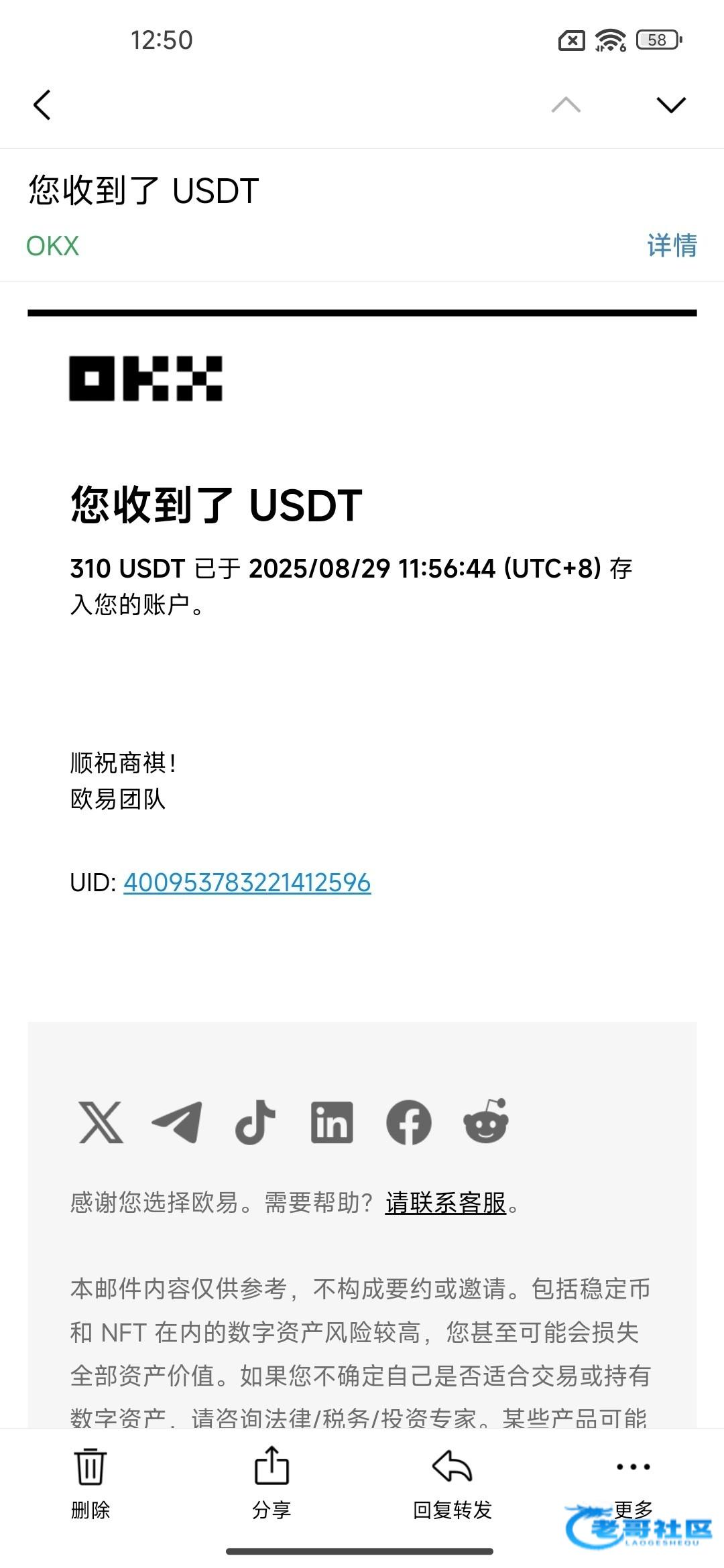Open the 详情 details link
The width and height of the screenshot is (724, 1568).
[671, 246]
